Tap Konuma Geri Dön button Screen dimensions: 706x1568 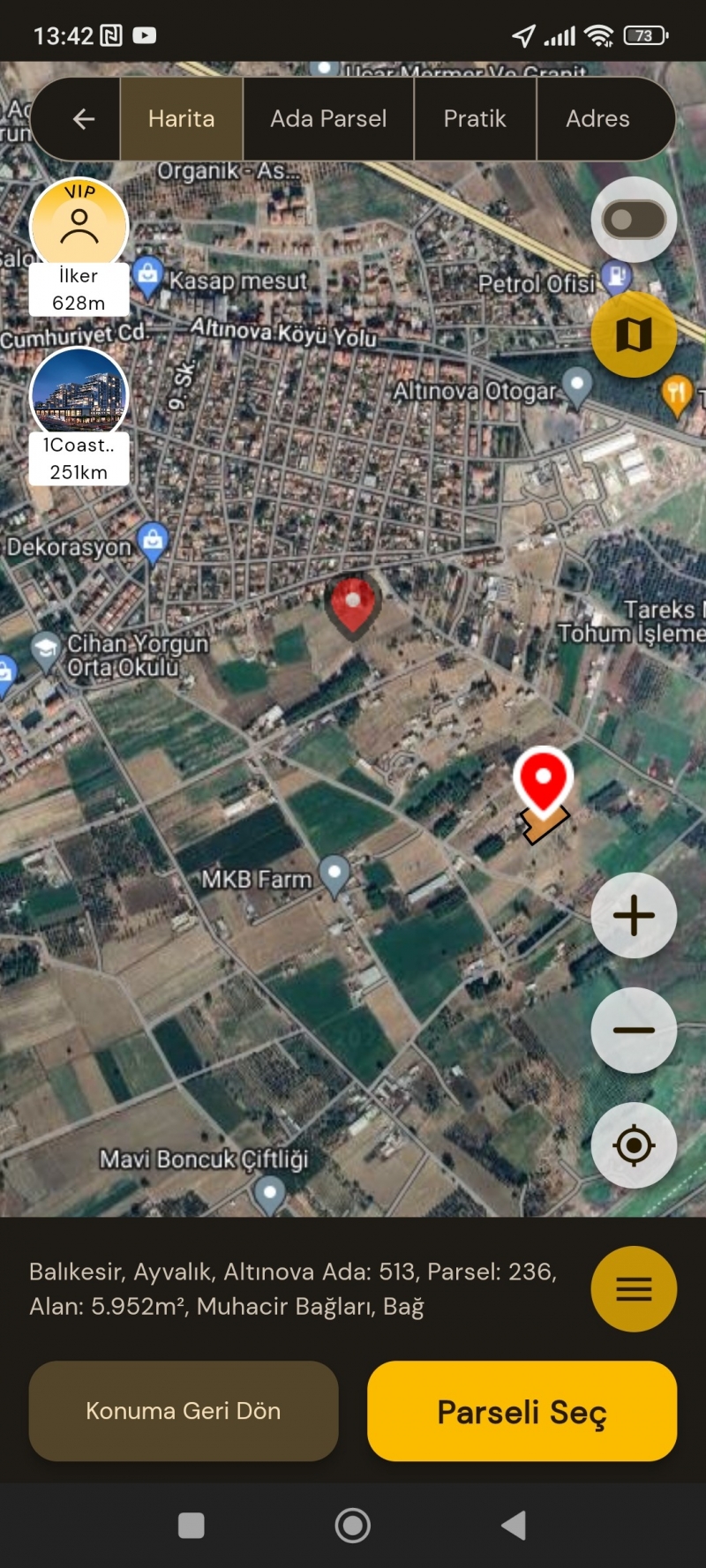184,1411
